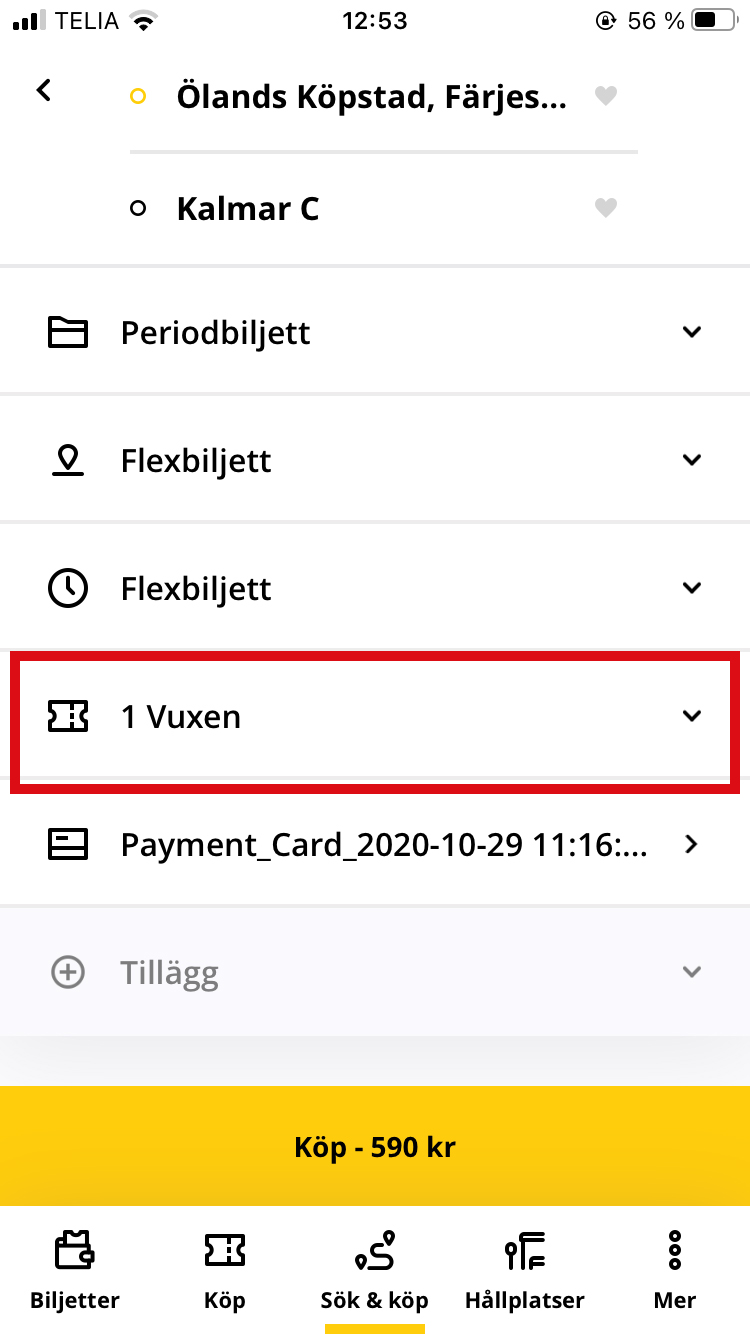
Task: Tap the back arrow at the top left
Action: [43, 89]
